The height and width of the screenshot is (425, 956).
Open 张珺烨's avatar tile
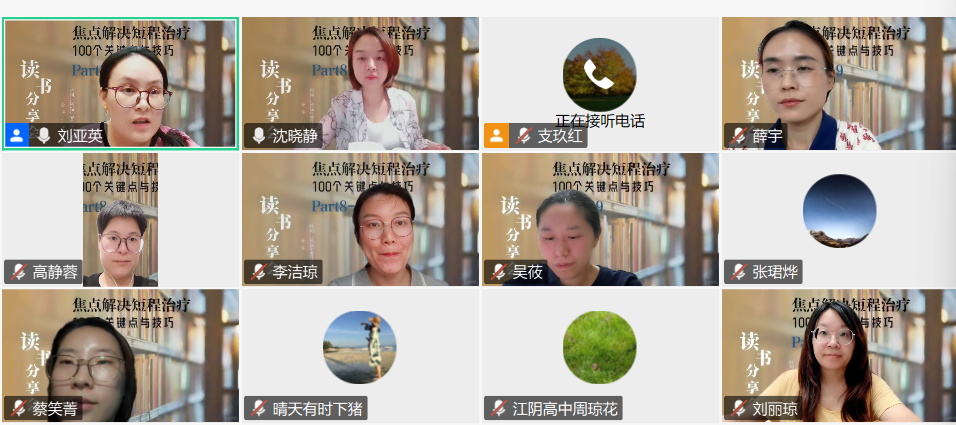tap(838, 219)
